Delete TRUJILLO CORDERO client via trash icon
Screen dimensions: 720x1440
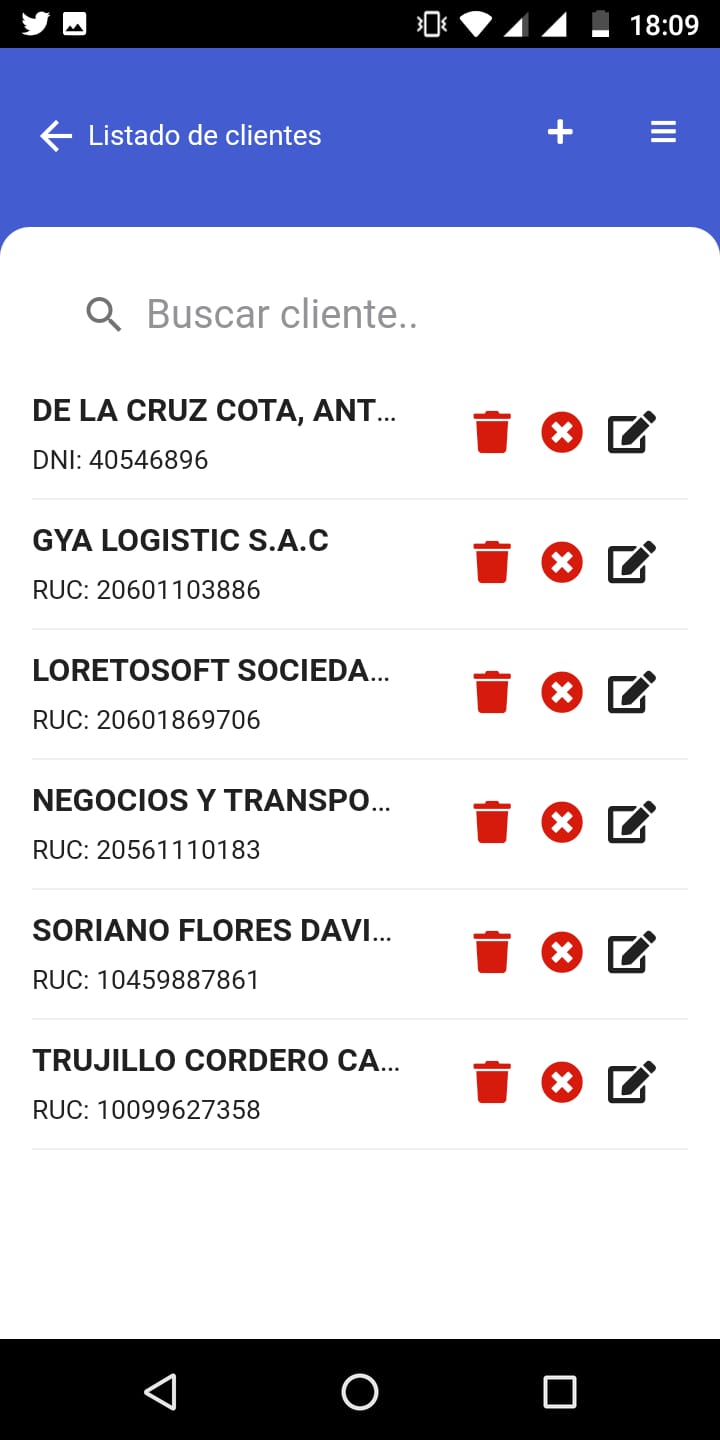(x=492, y=1082)
